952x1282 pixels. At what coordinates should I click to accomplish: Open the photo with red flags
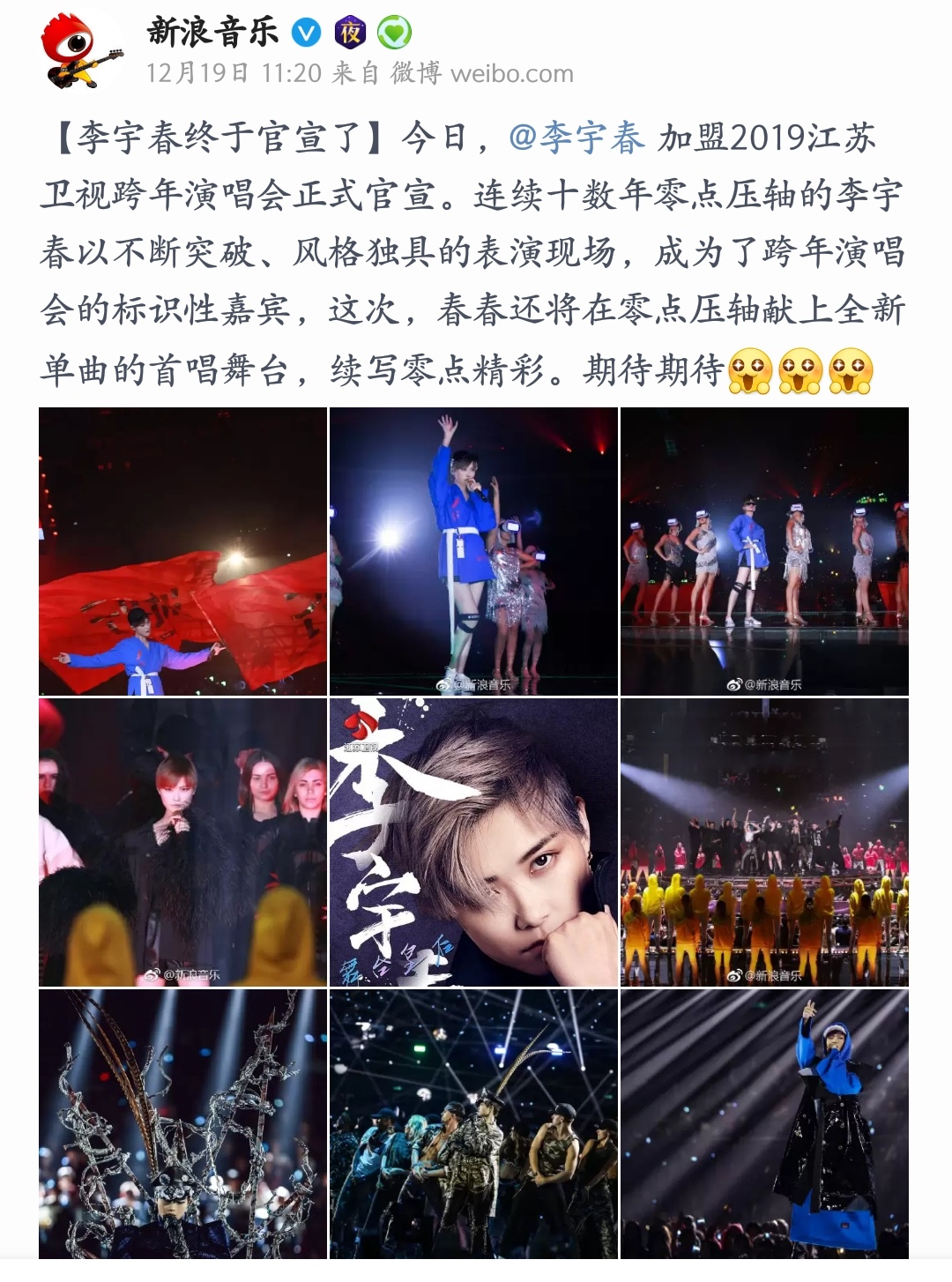click(182, 551)
